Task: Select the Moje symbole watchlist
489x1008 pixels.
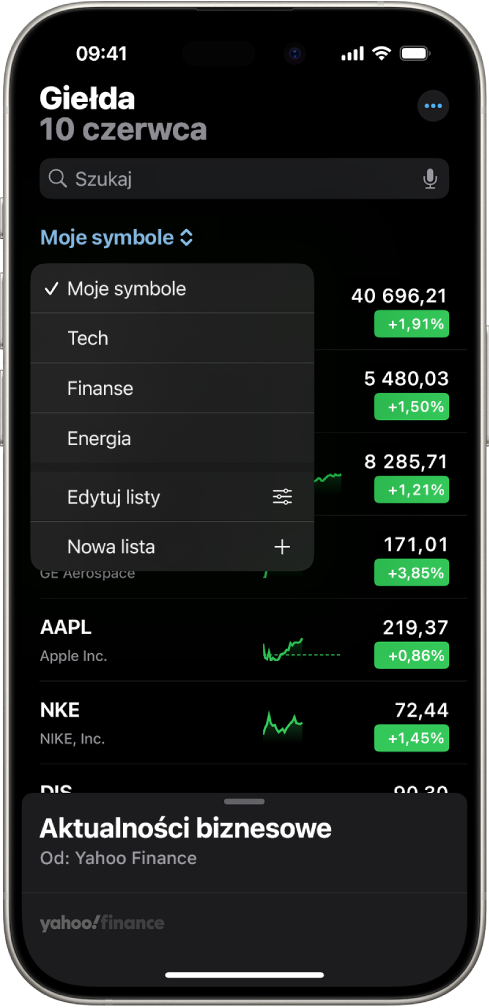Action: [x=172, y=289]
